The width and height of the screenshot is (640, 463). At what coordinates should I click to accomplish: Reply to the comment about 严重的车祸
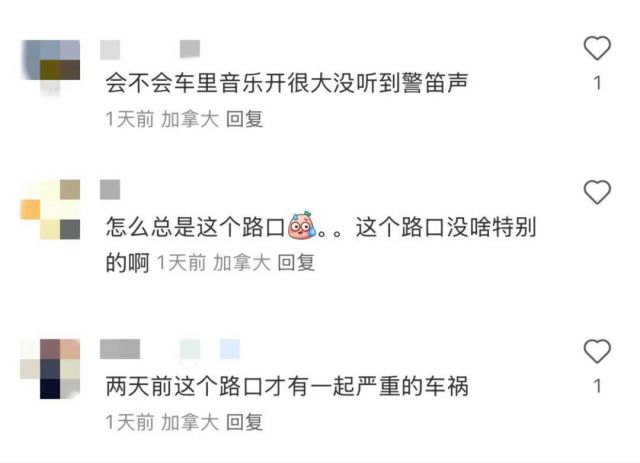tap(245, 421)
